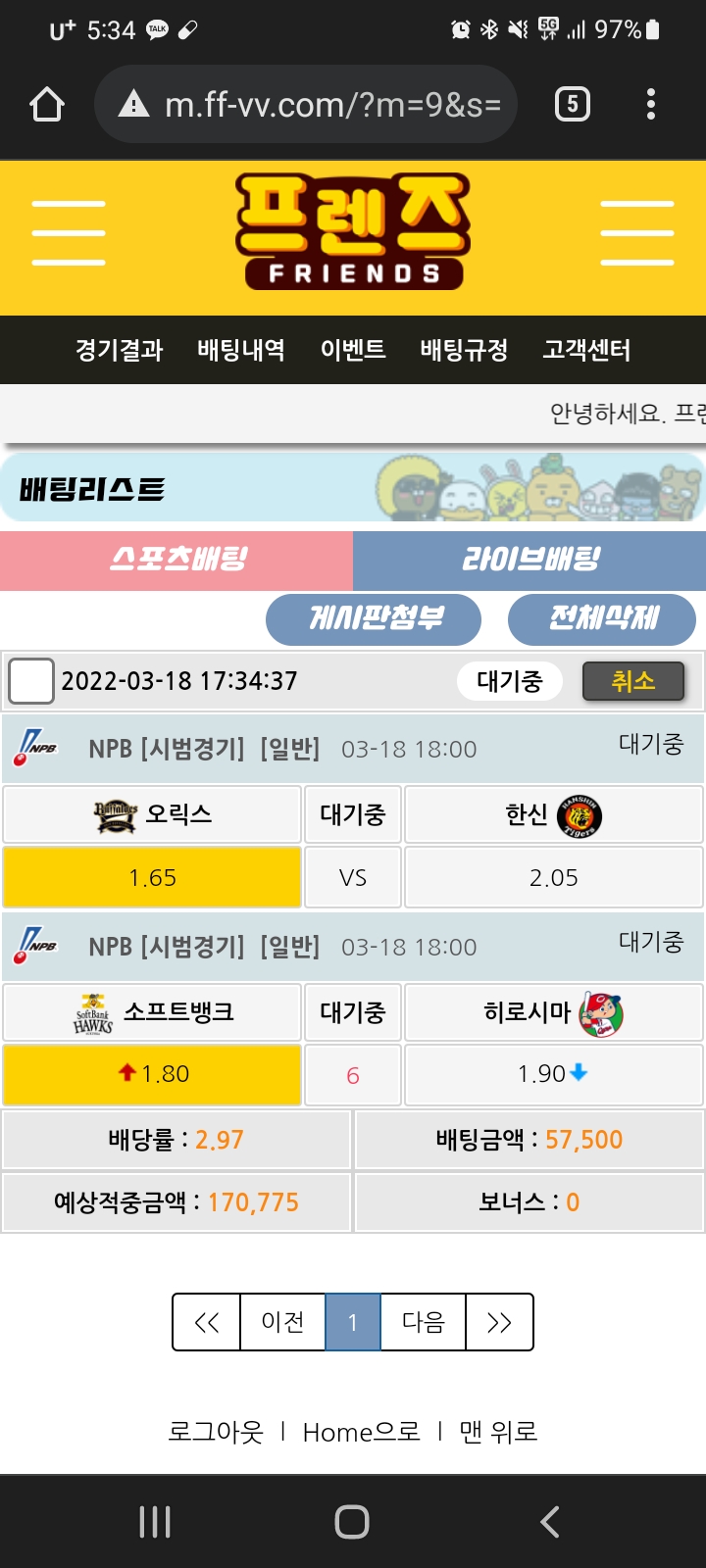View 배팅규정 rules

[x=464, y=350]
